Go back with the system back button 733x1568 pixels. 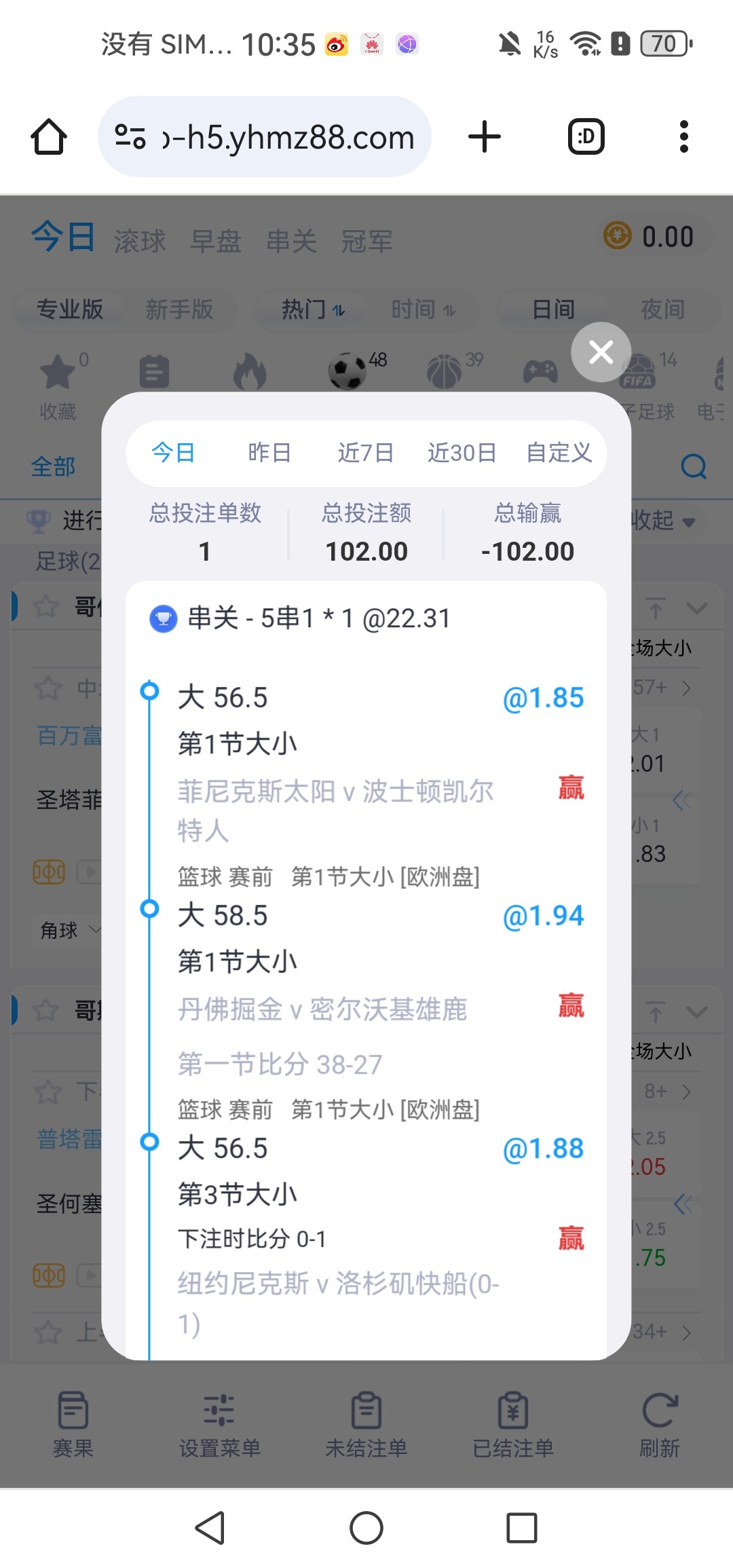click(x=210, y=1528)
